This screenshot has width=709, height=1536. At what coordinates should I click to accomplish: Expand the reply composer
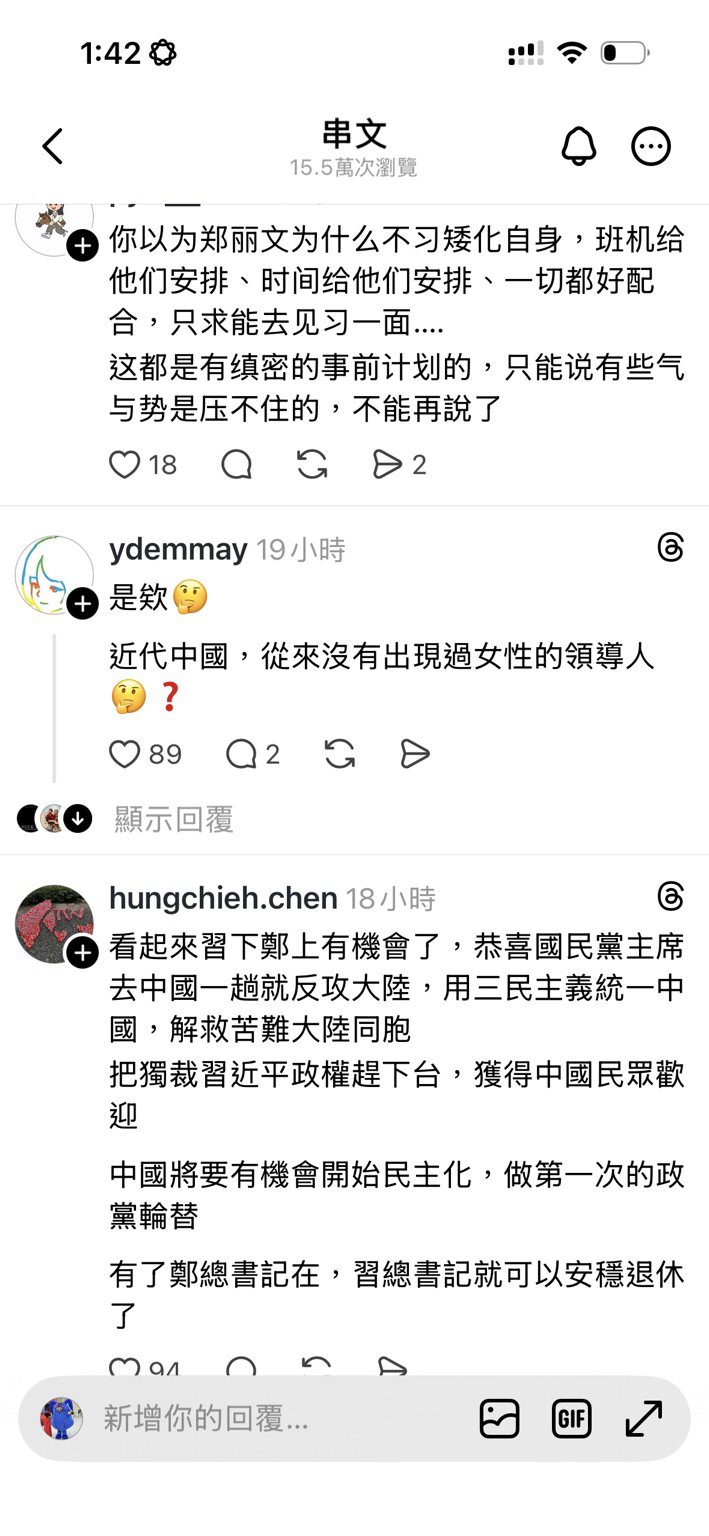tap(643, 1418)
